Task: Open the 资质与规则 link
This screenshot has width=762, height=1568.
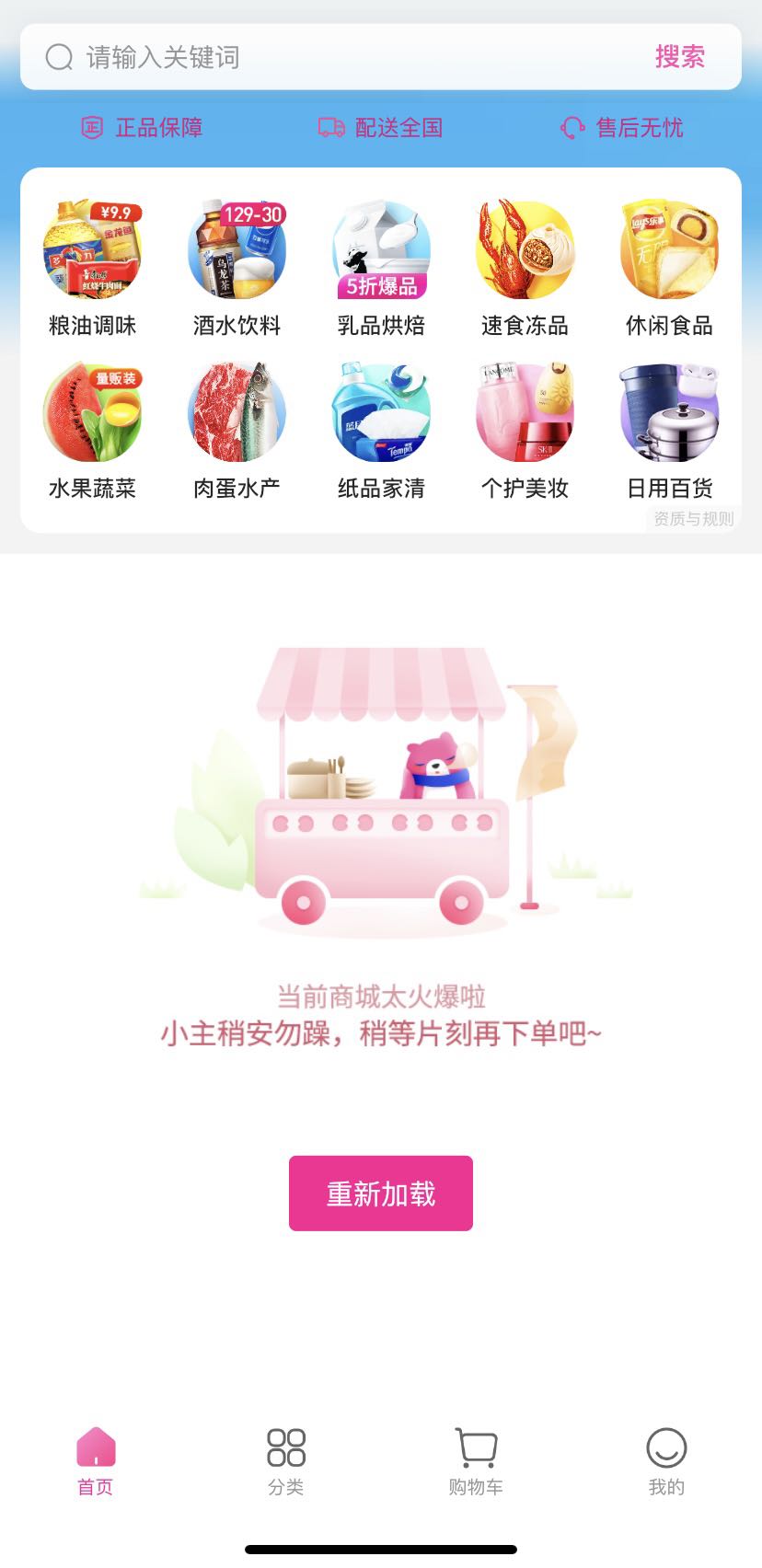Action: tap(694, 519)
